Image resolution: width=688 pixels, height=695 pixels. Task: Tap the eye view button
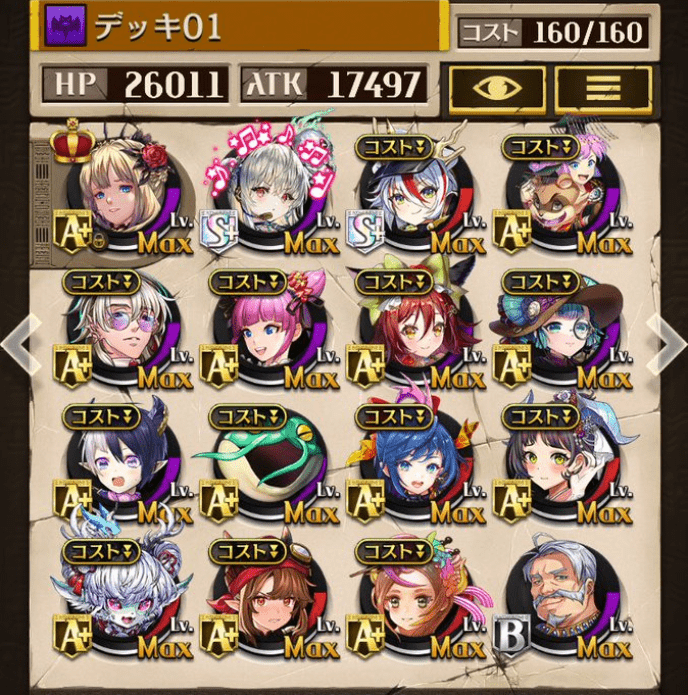click(497, 88)
